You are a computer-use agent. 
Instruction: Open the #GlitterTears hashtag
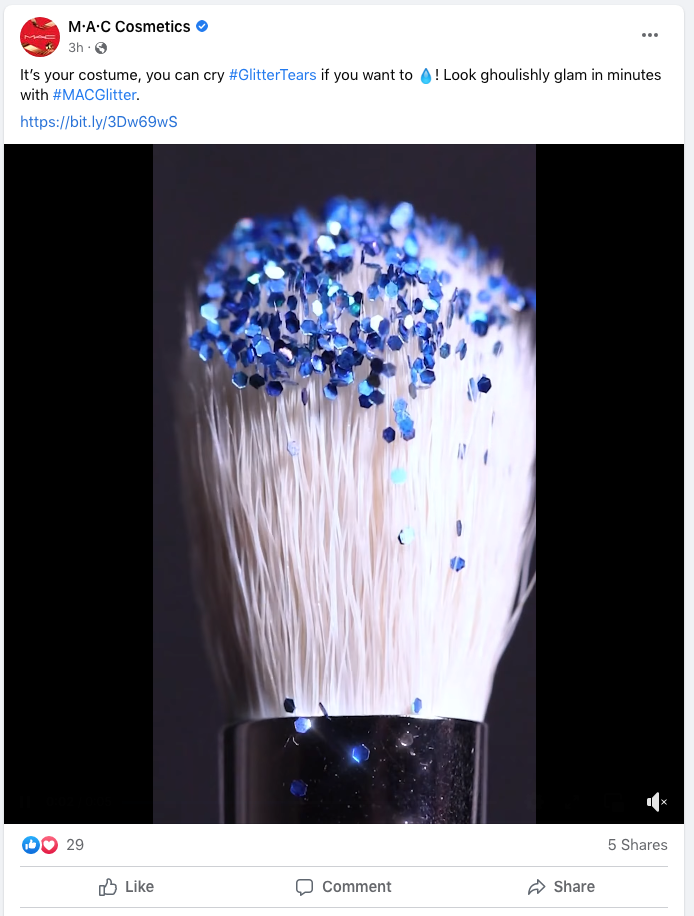point(272,75)
